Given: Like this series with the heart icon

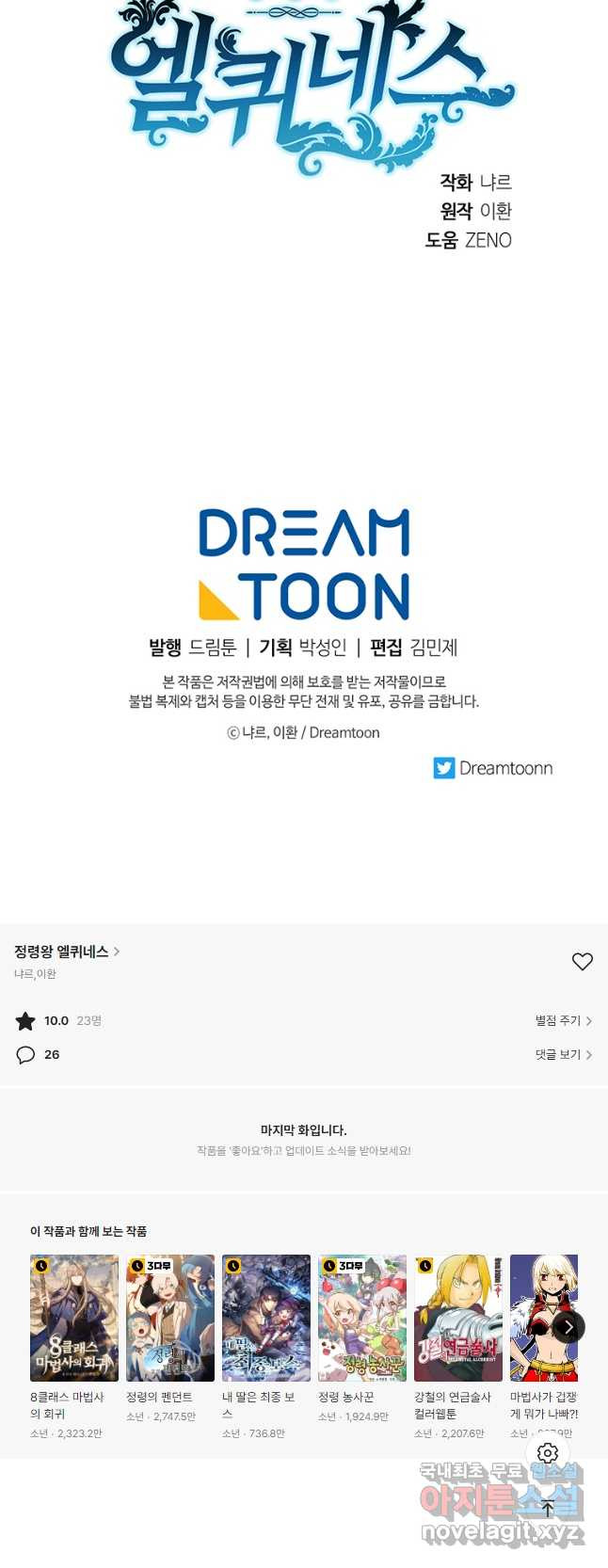Looking at the screenshot, I should pos(583,961).
